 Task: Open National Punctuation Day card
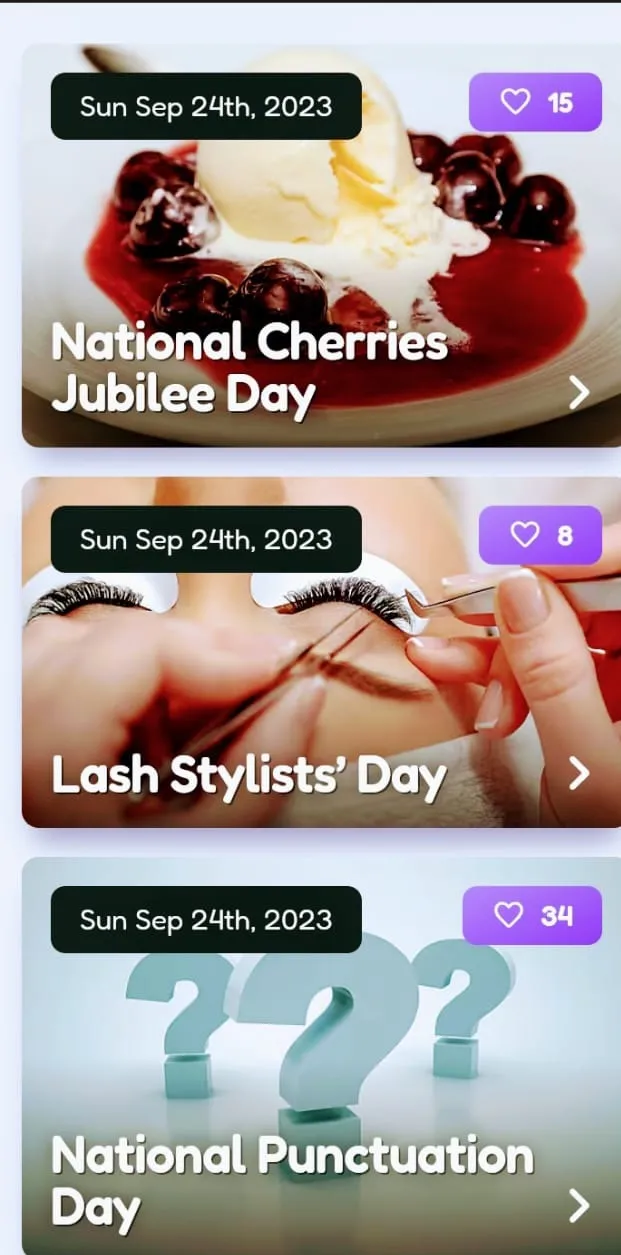579,1206
